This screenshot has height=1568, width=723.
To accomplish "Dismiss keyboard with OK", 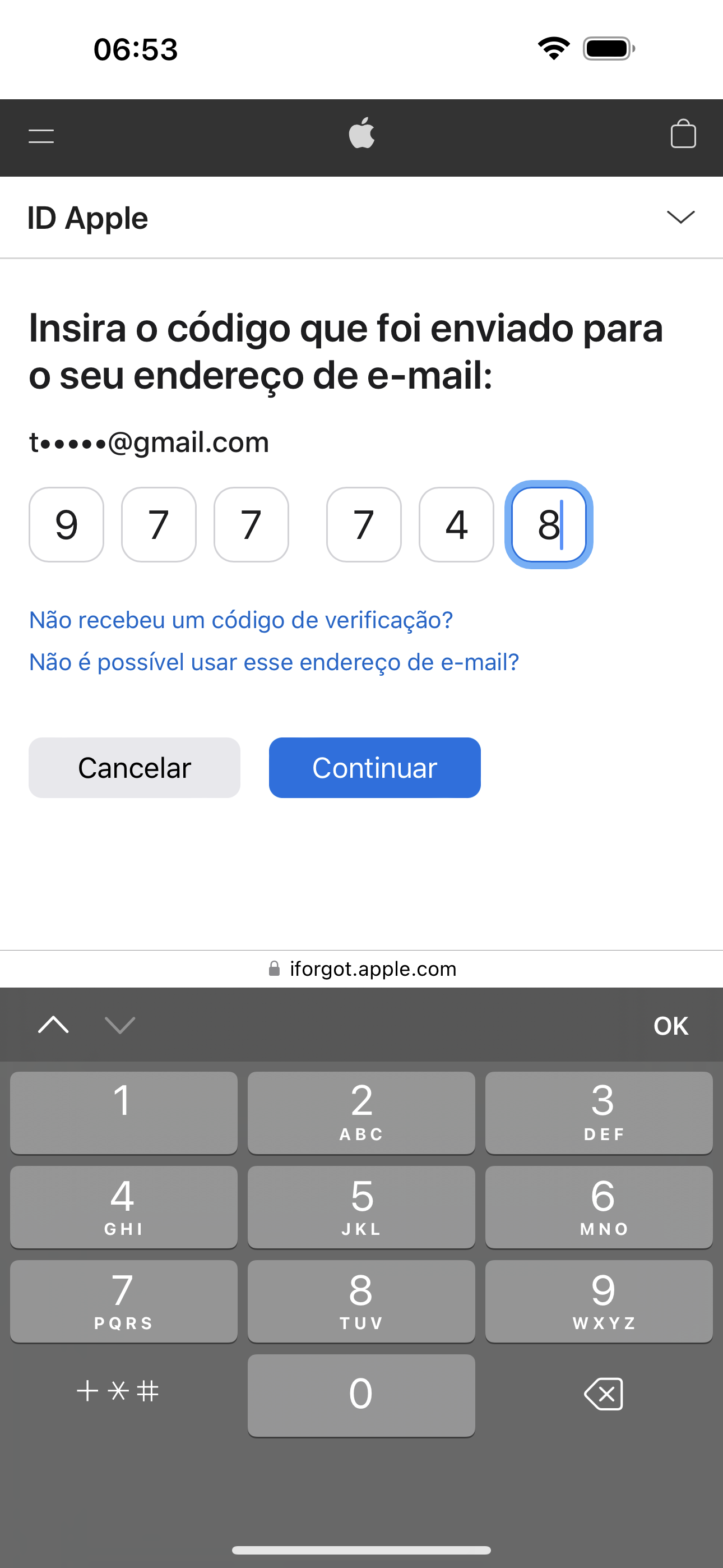I will [x=671, y=1026].
